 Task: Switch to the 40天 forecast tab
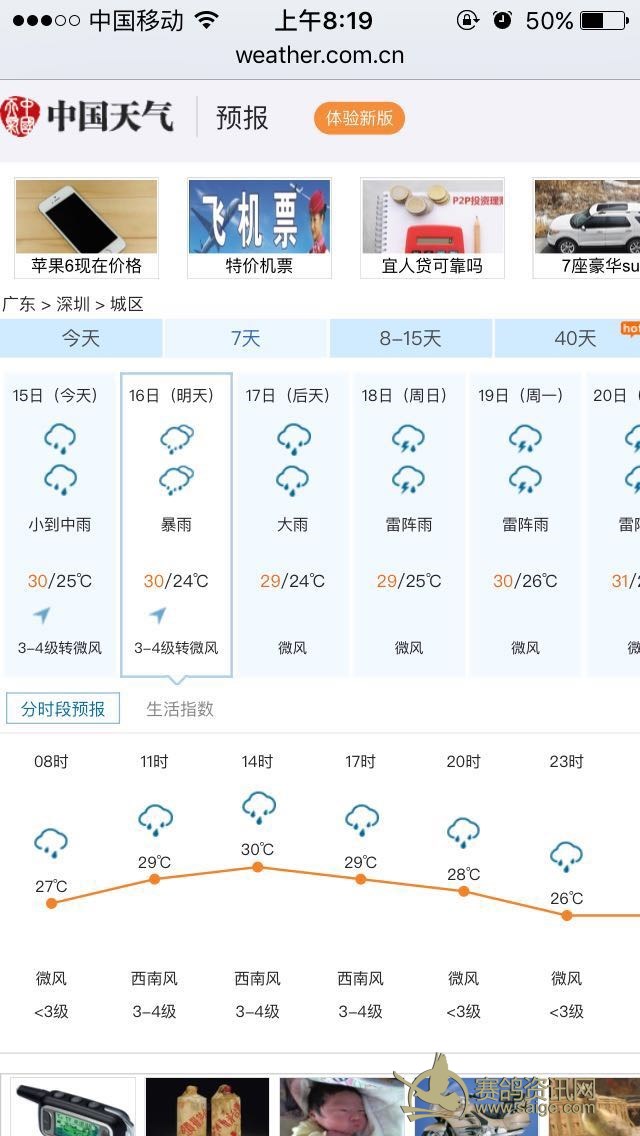point(574,338)
